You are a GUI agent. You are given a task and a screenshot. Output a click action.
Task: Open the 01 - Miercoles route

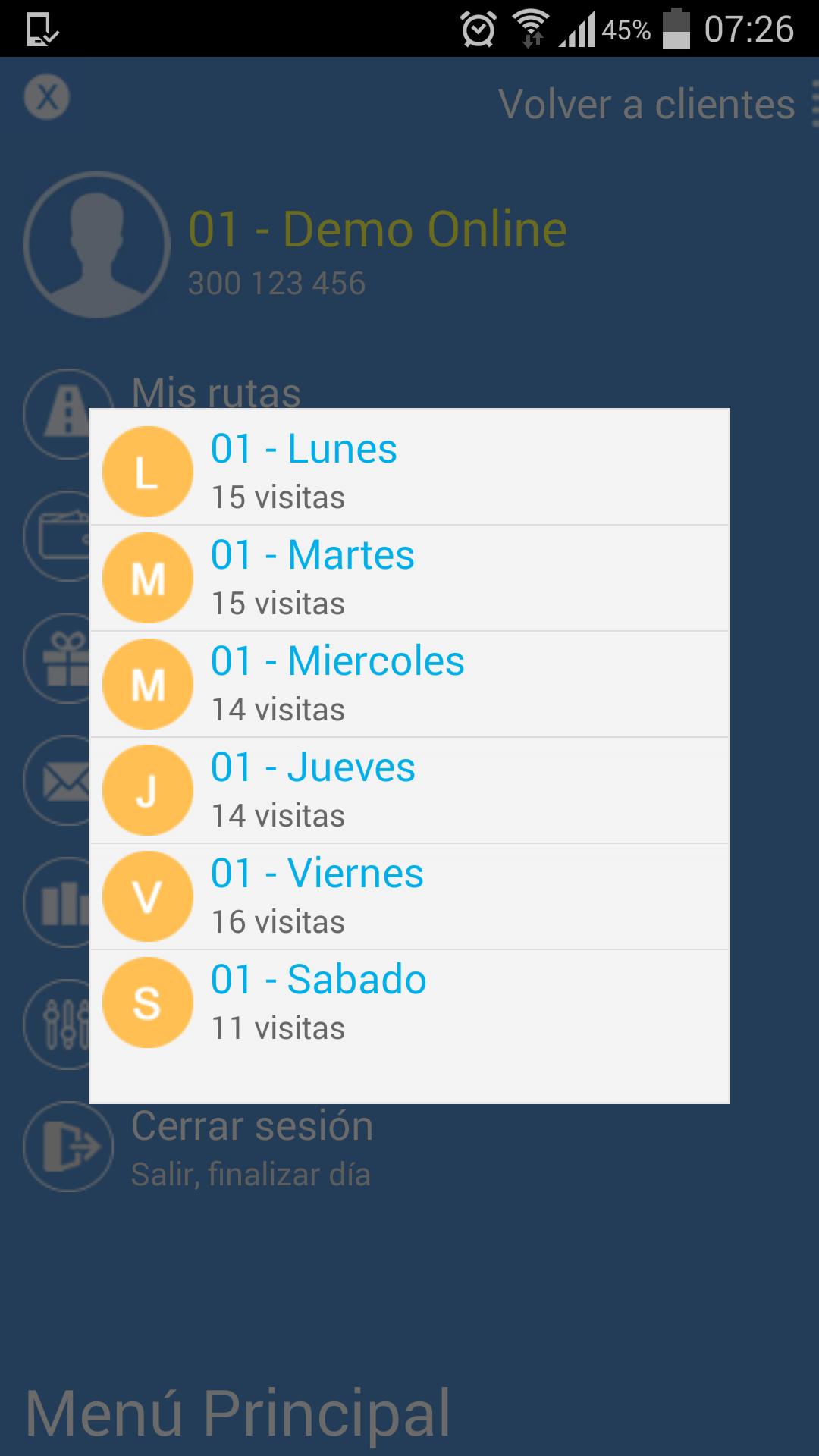click(339, 661)
